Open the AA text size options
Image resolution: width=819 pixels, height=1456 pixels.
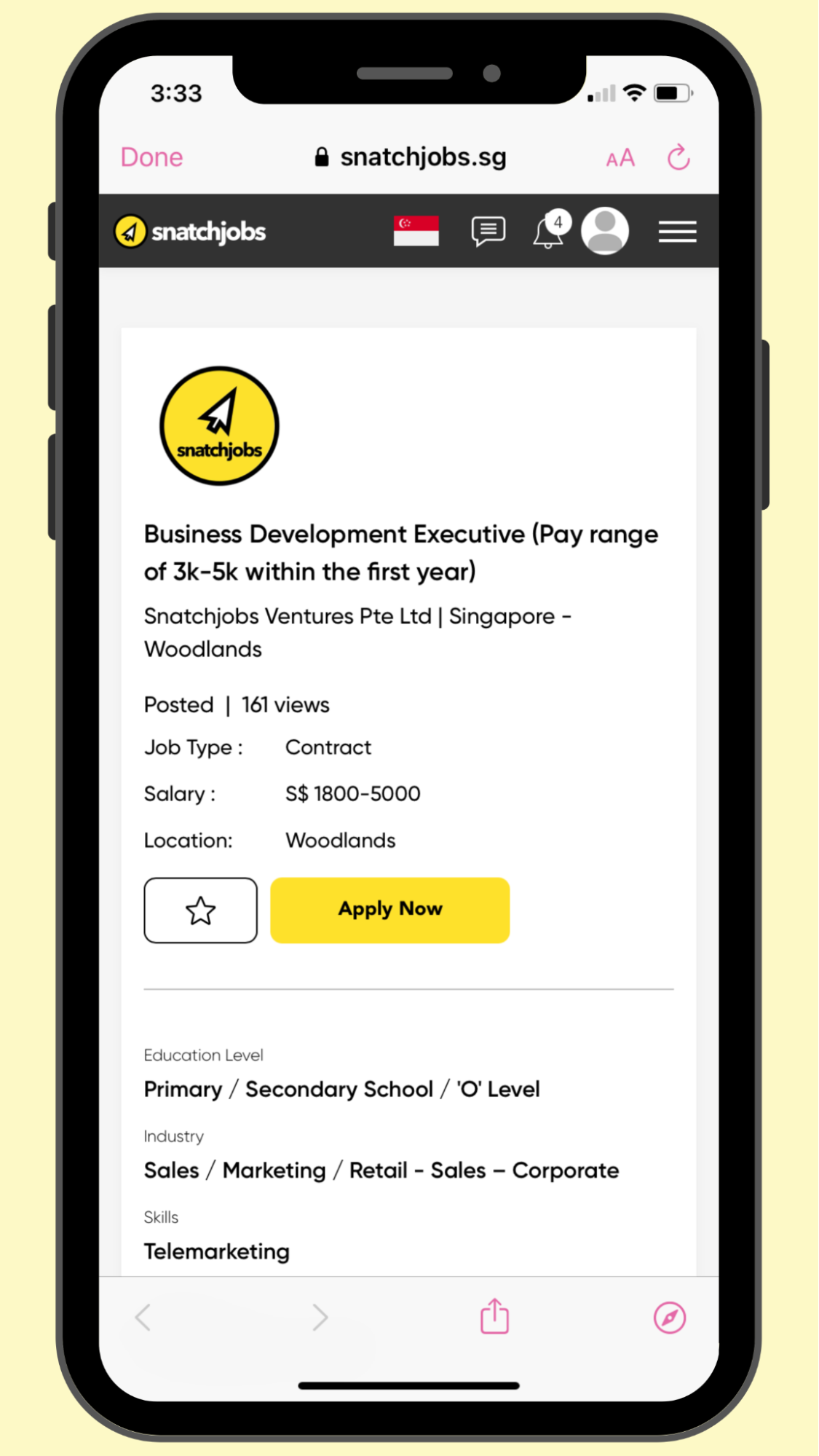tap(620, 158)
